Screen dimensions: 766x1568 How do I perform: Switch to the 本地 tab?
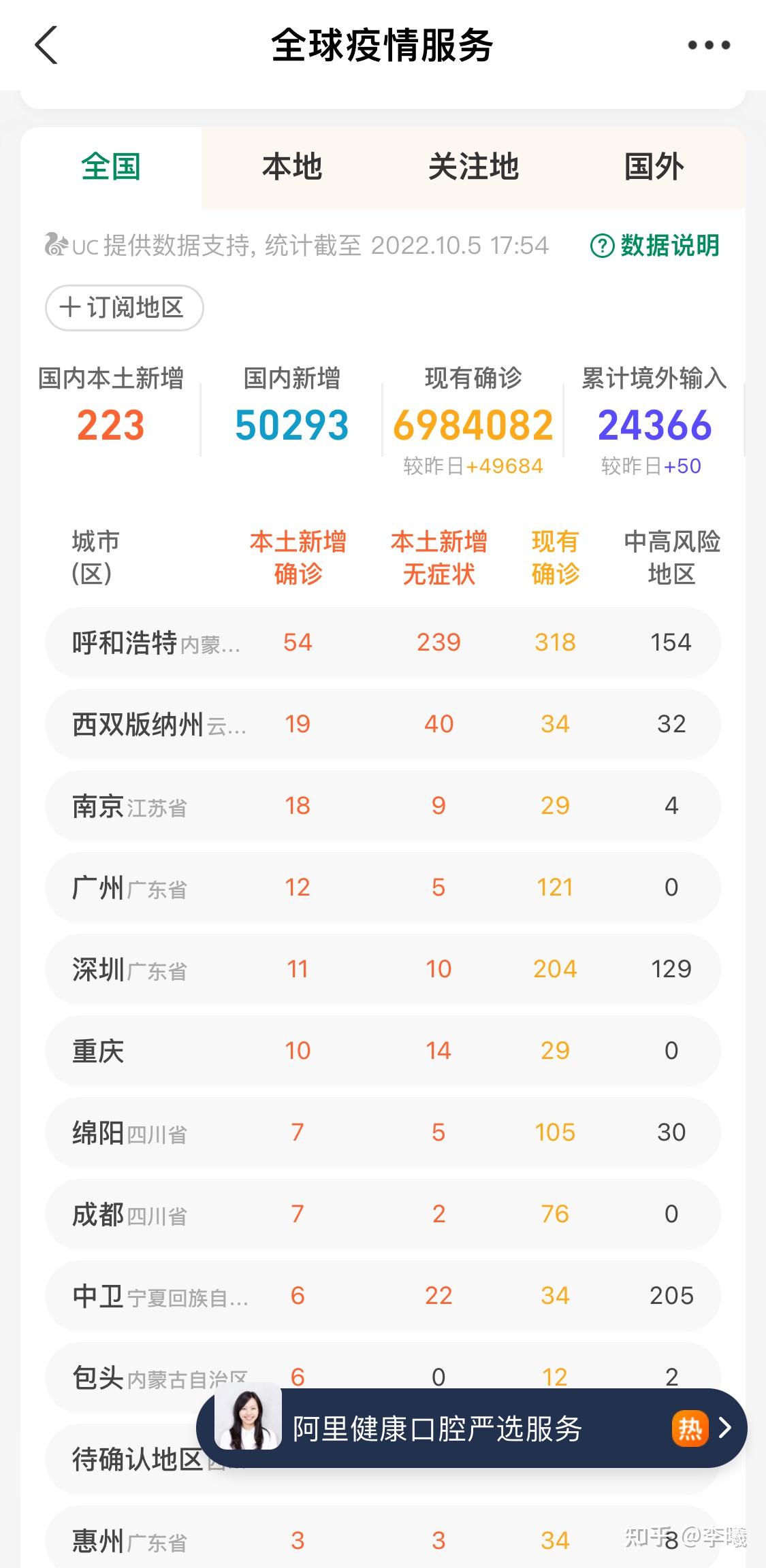click(x=292, y=167)
